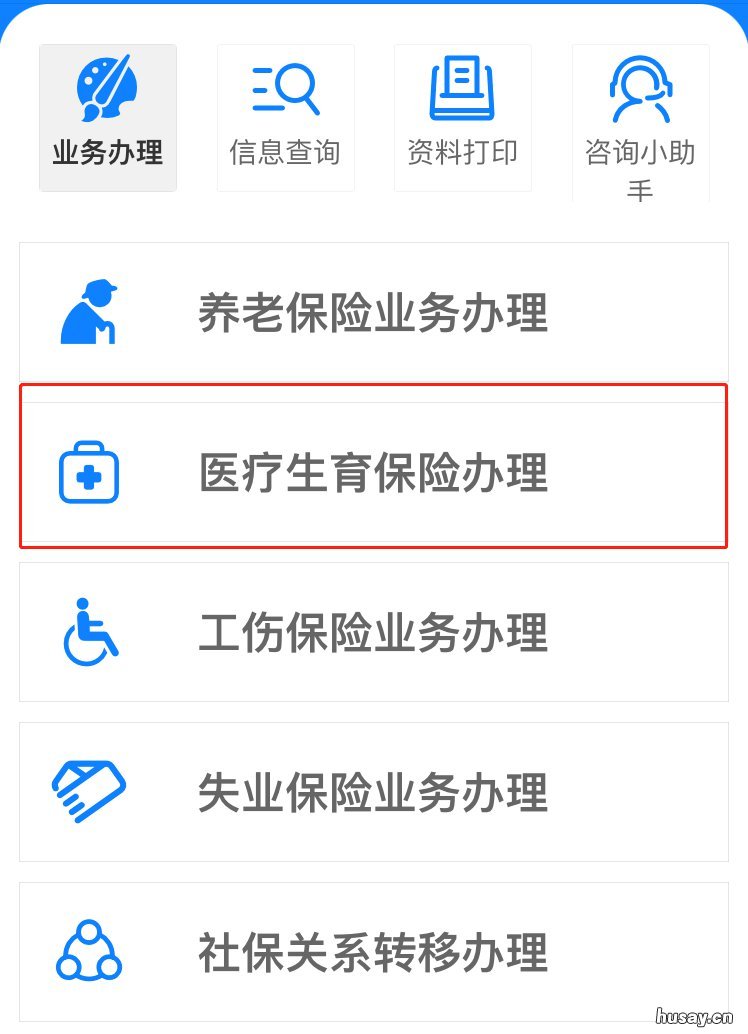Click the magnifier search icon above 信息查询
The height and width of the screenshot is (1034, 748).
click(285, 88)
